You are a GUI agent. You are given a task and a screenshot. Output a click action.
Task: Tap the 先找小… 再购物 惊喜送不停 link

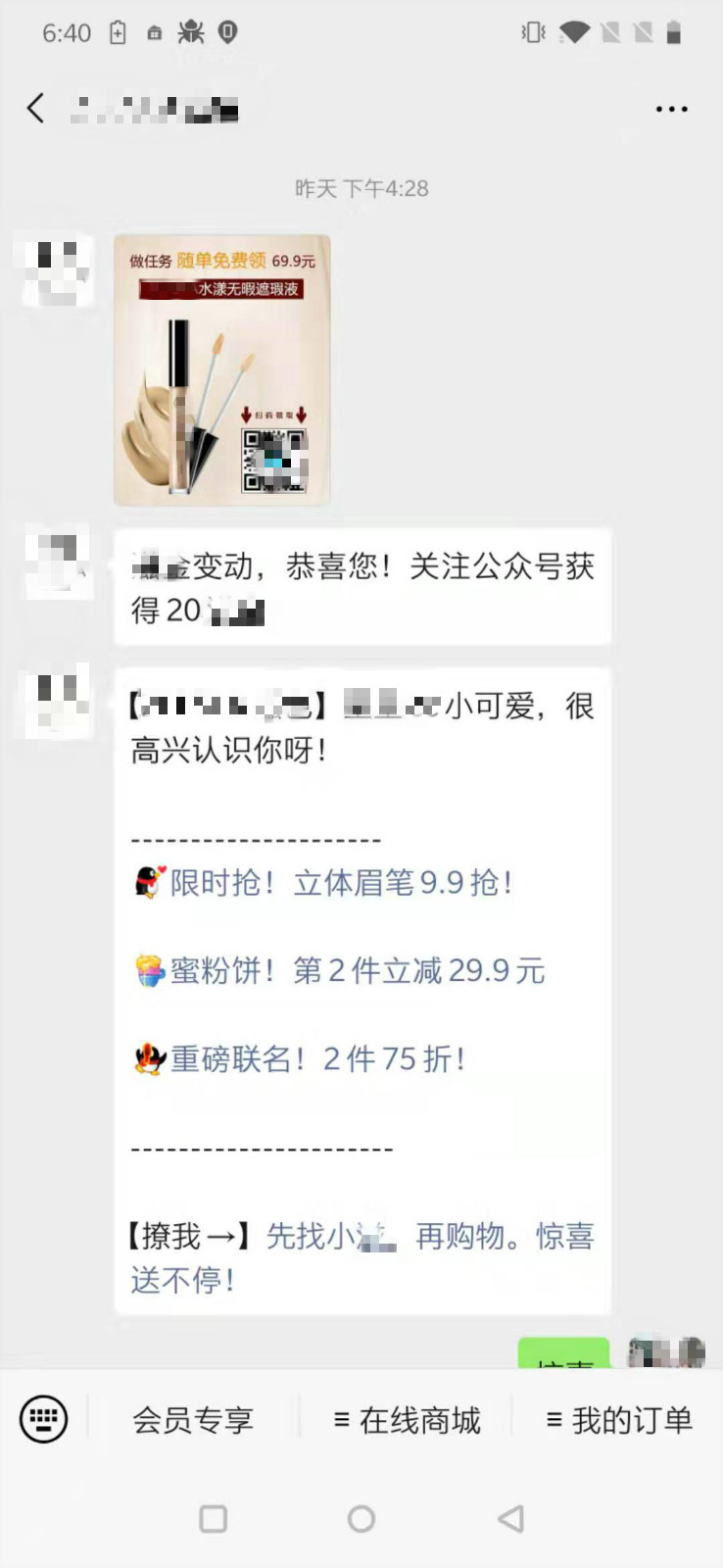(429, 1237)
